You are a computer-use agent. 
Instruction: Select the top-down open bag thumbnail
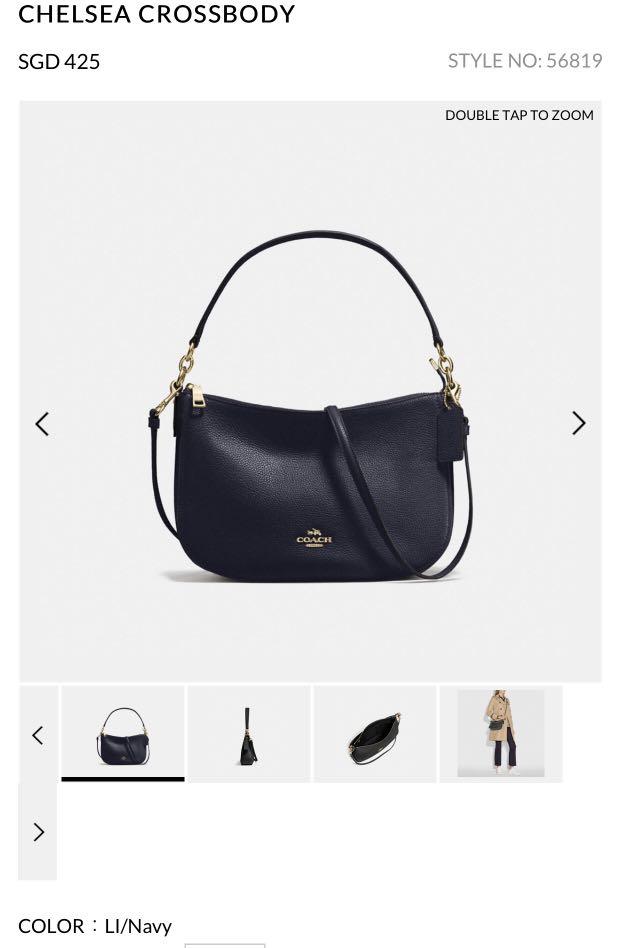pos(375,733)
